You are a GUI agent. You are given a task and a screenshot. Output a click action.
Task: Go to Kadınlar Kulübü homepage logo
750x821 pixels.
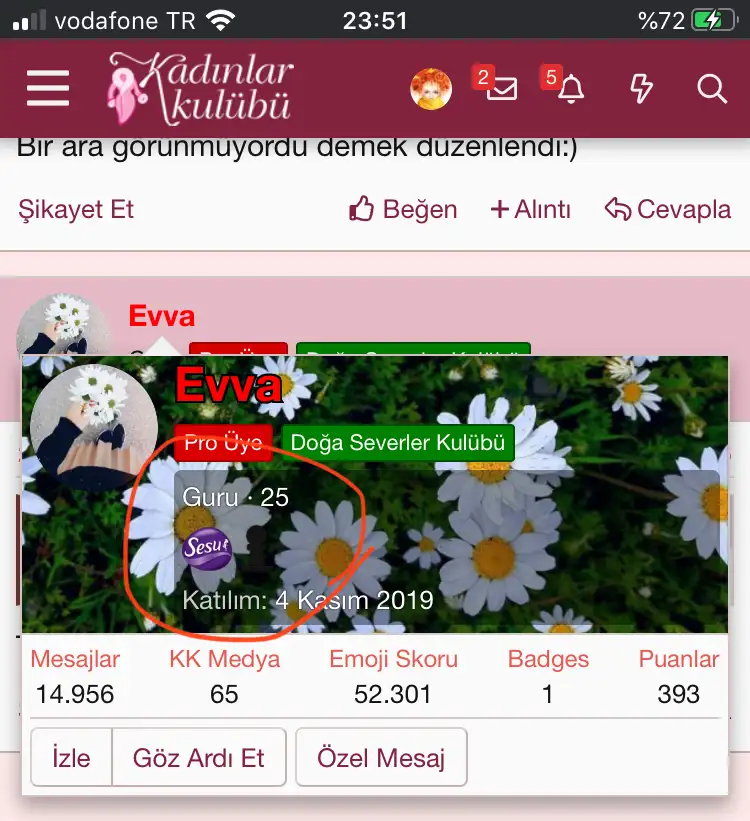point(200,88)
